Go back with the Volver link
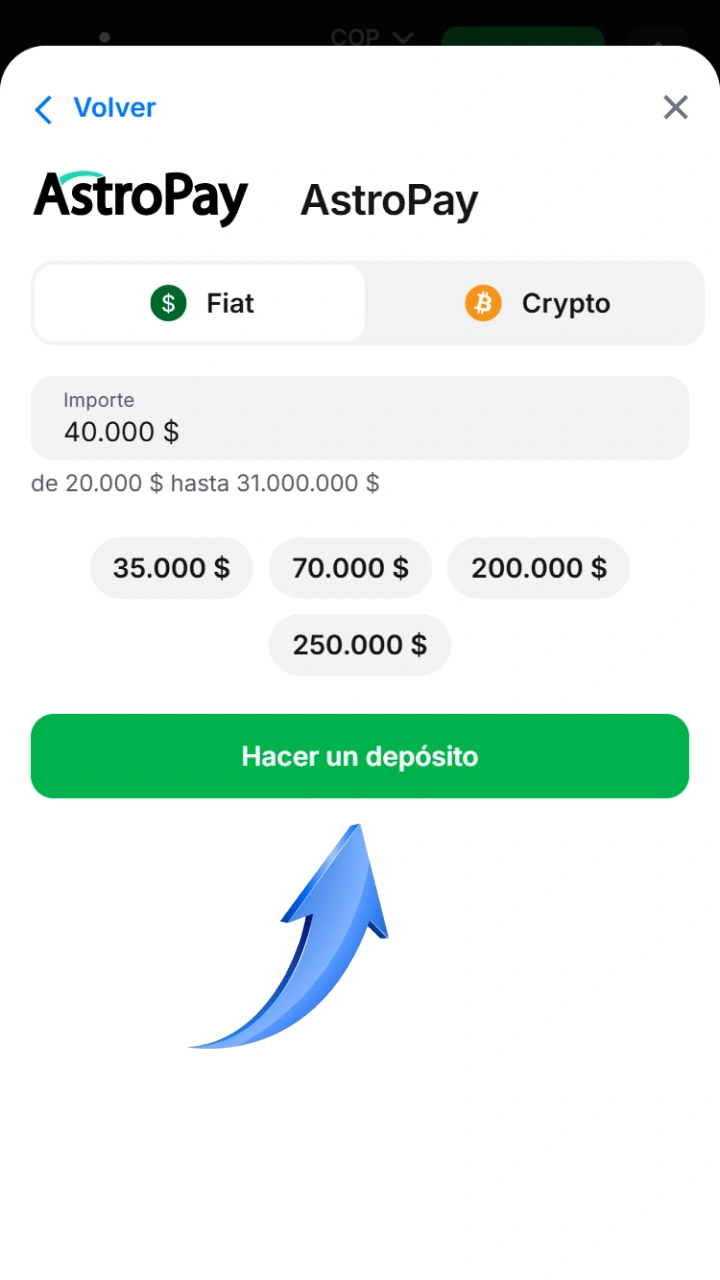Viewport: 720px width, 1280px height. pos(95,108)
